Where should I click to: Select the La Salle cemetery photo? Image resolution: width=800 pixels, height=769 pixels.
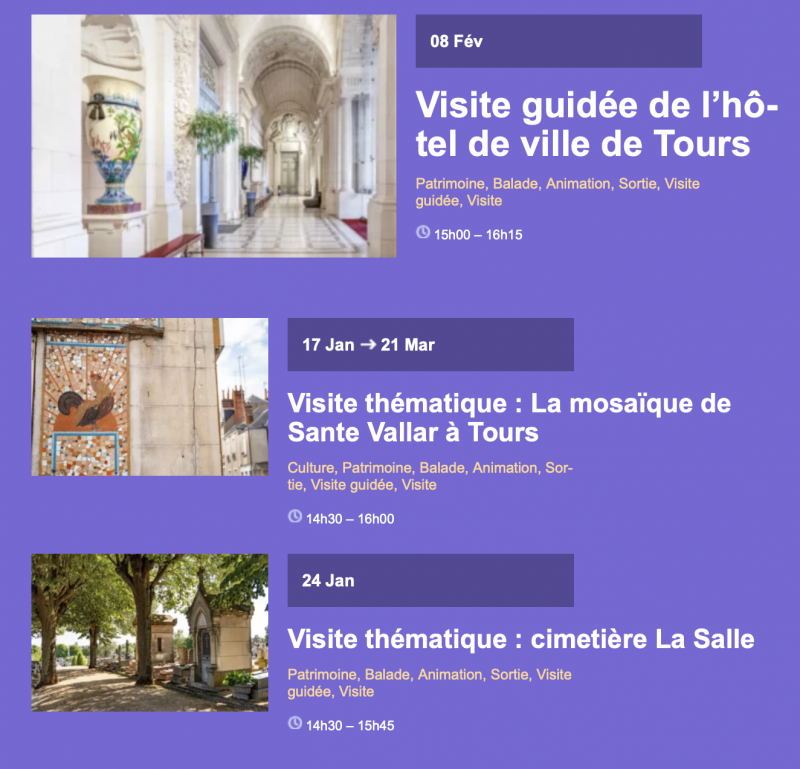click(149, 632)
